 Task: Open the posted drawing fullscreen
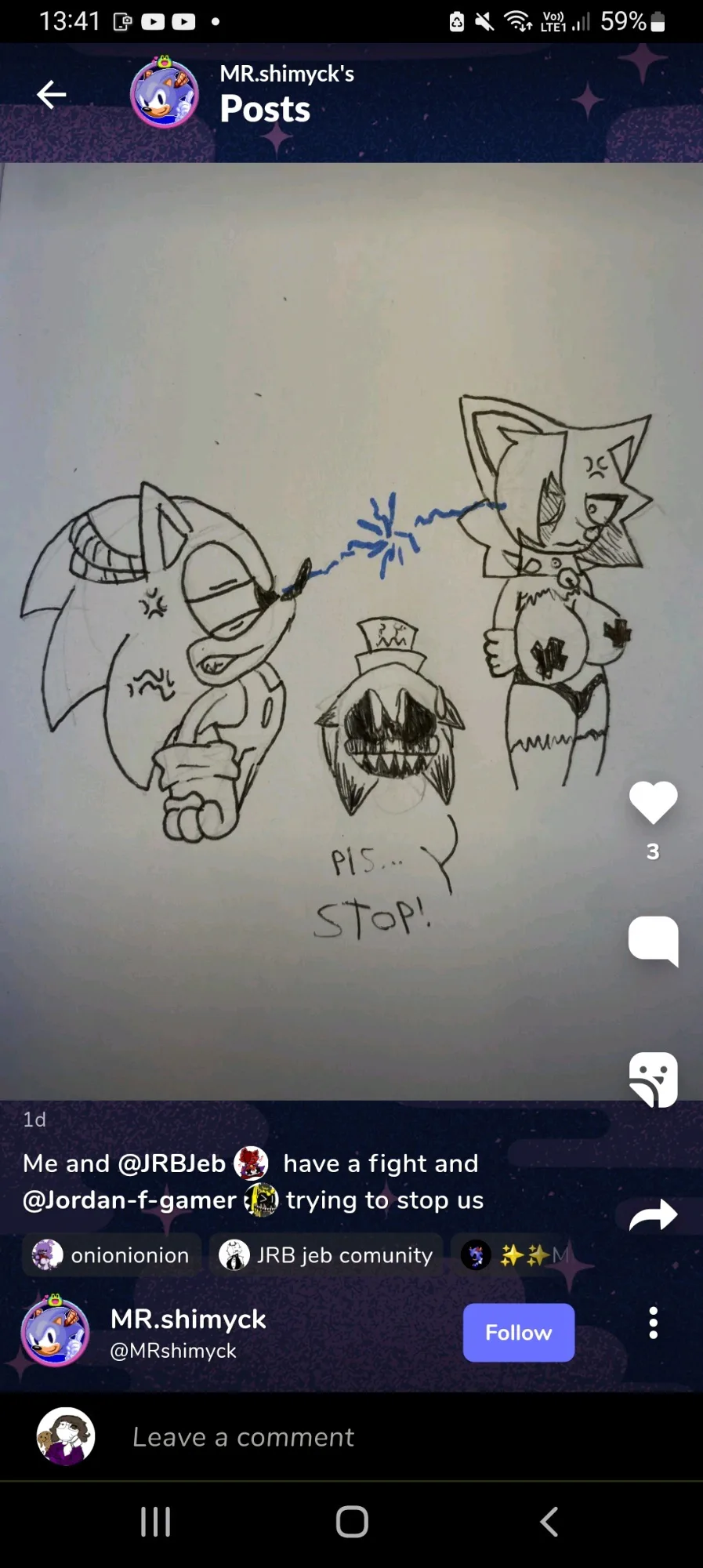pyautogui.click(x=351, y=631)
